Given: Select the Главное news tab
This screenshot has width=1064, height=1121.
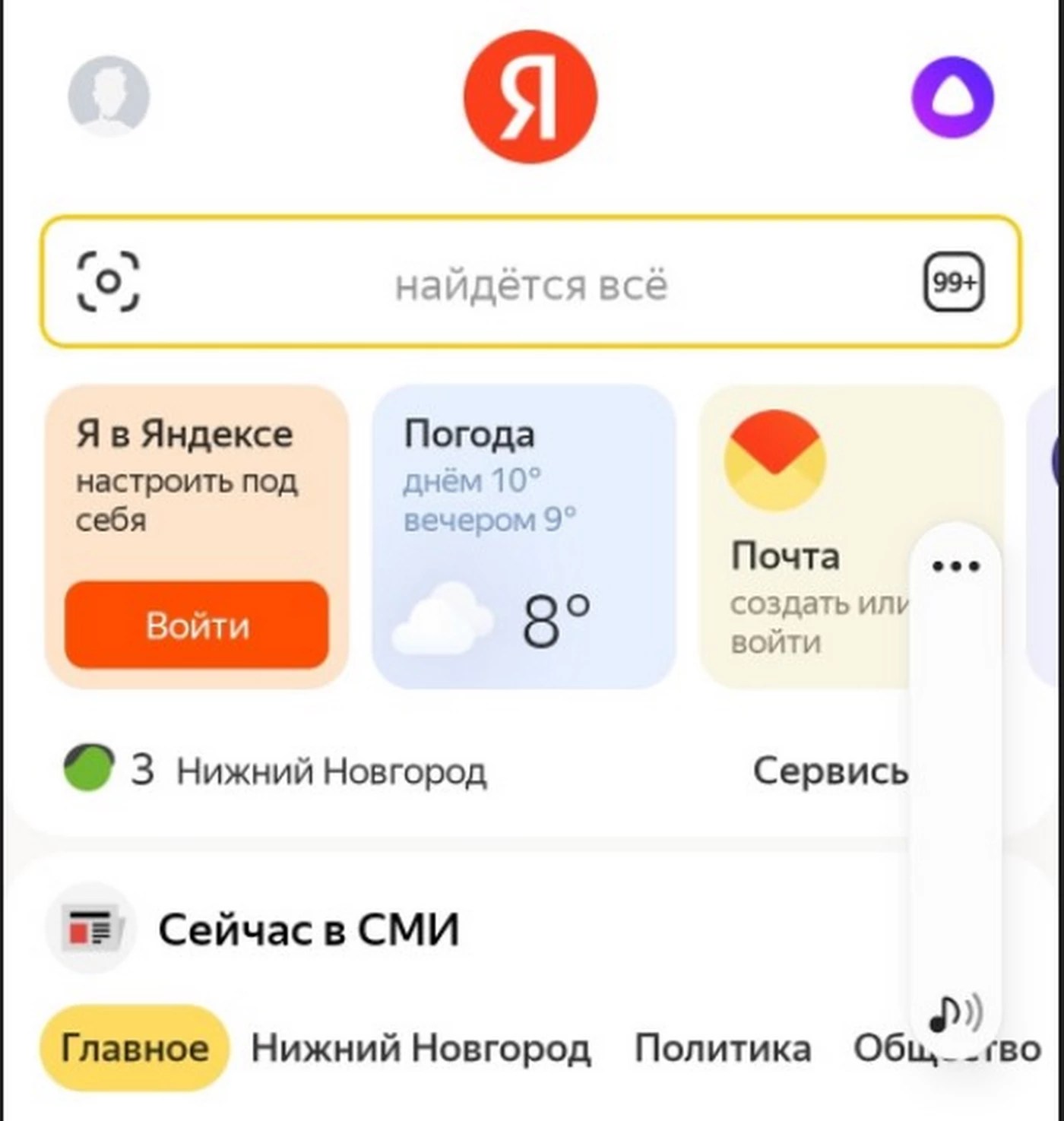Looking at the screenshot, I should pos(135,1049).
